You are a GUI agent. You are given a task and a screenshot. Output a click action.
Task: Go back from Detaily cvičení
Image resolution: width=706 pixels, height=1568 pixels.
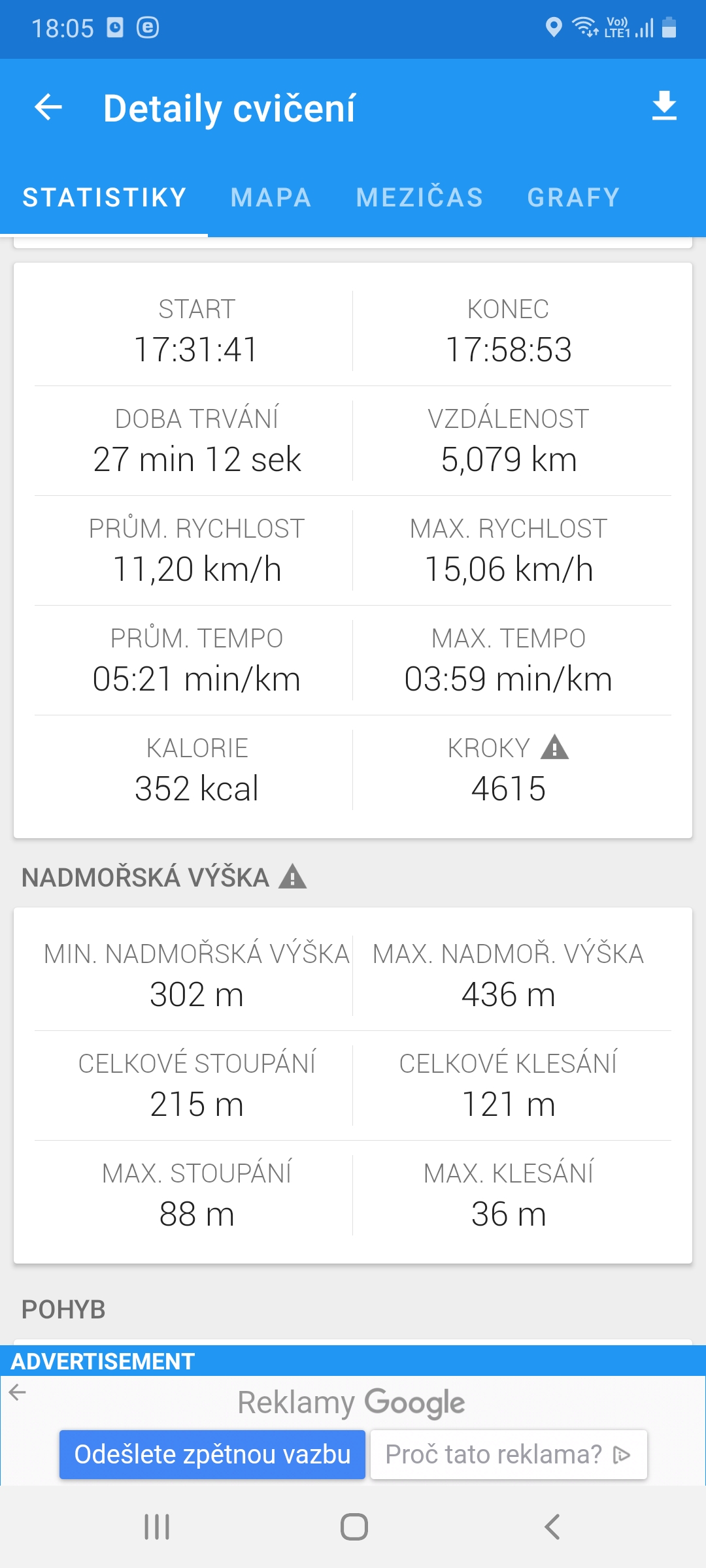[x=48, y=107]
